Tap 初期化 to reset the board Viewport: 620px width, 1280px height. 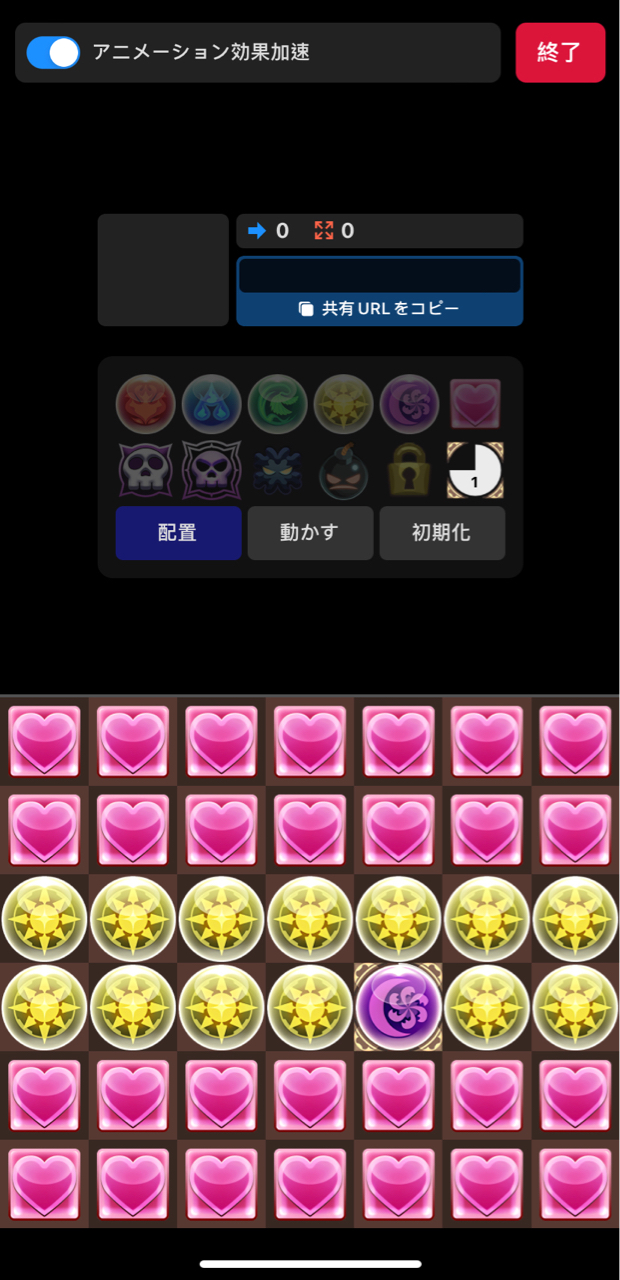(x=442, y=533)
